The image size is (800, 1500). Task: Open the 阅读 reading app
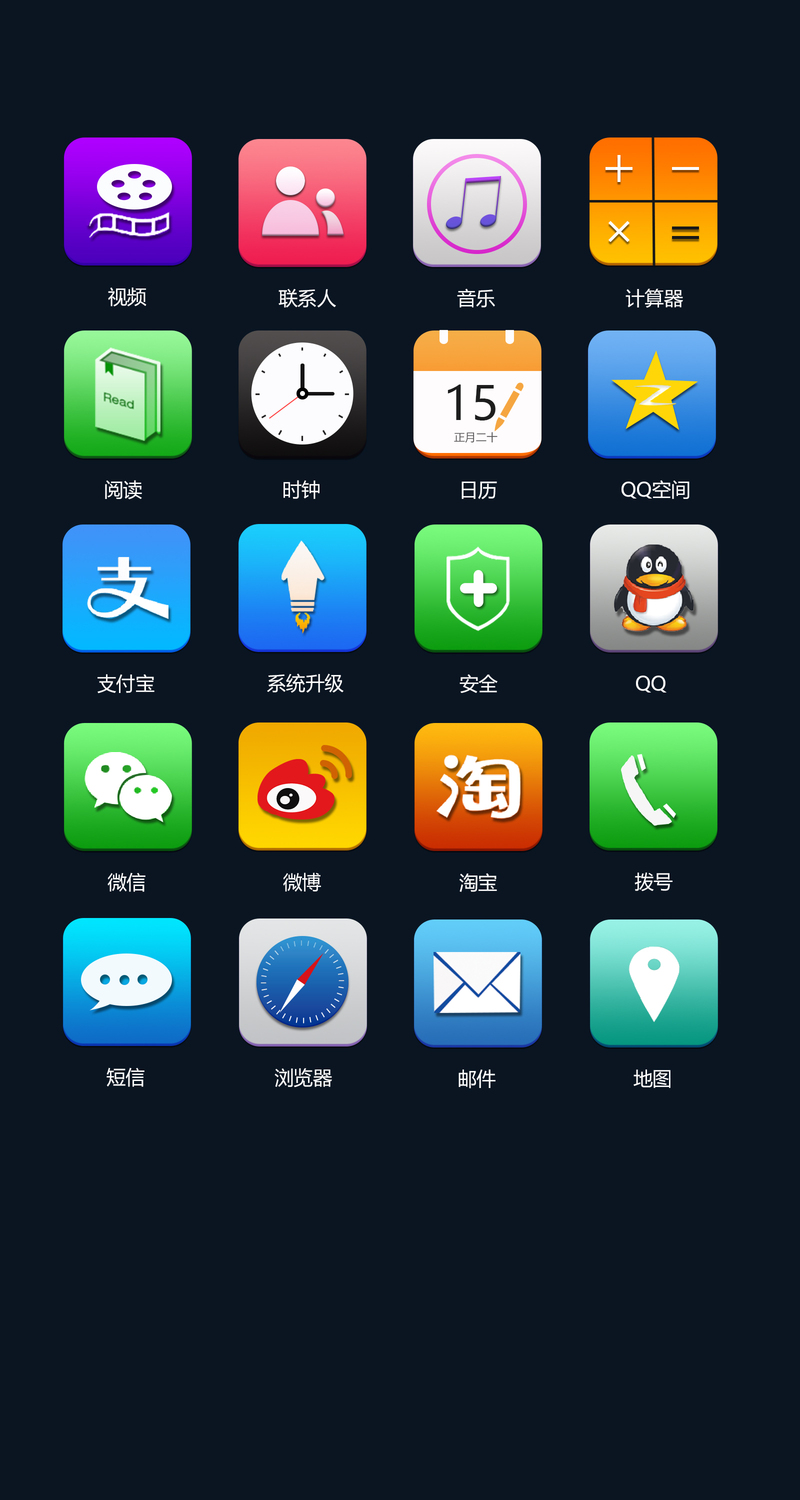pos(128,393)
